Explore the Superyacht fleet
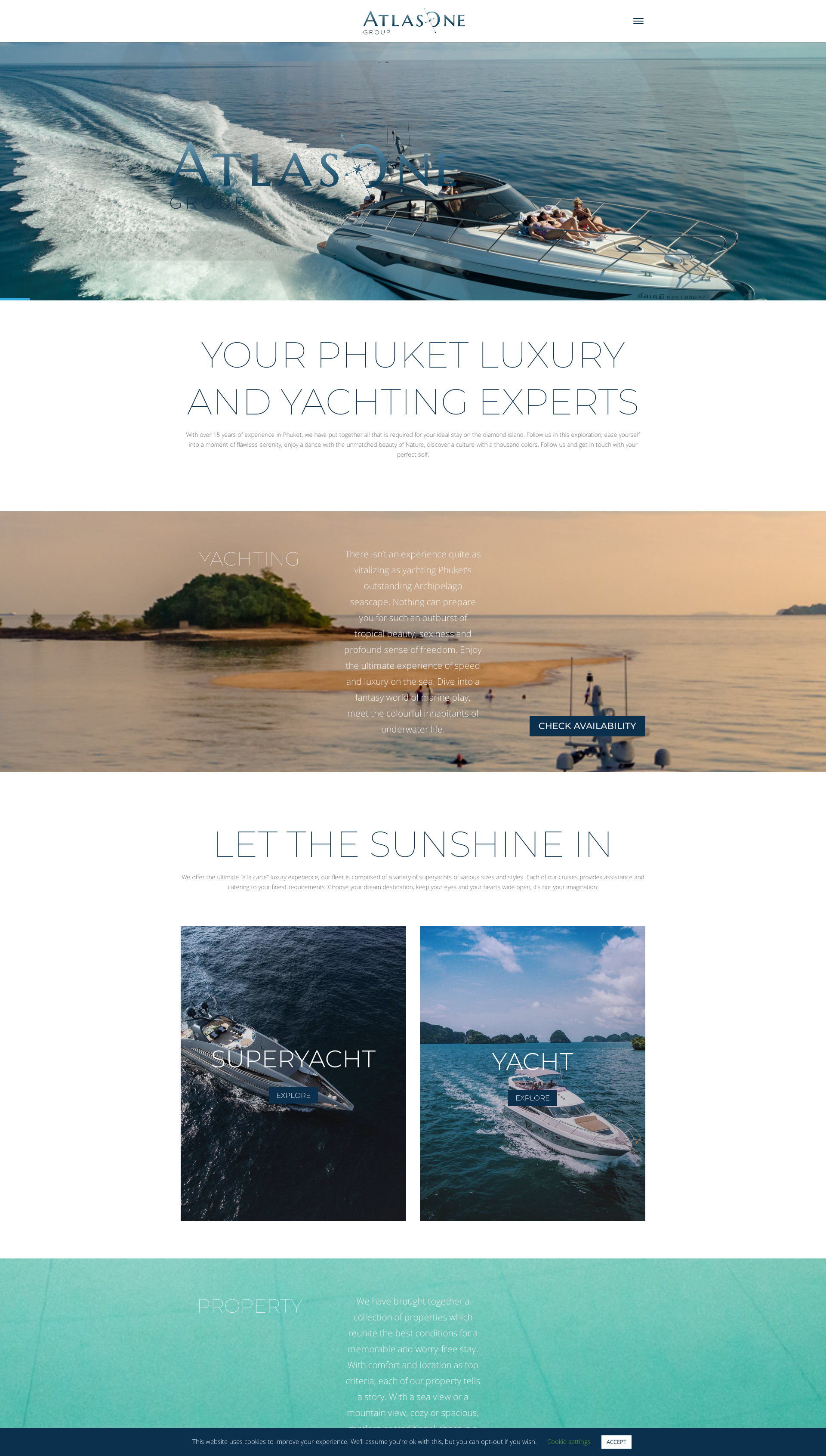The image size is (826, 1456). [x=293, y=1095]
